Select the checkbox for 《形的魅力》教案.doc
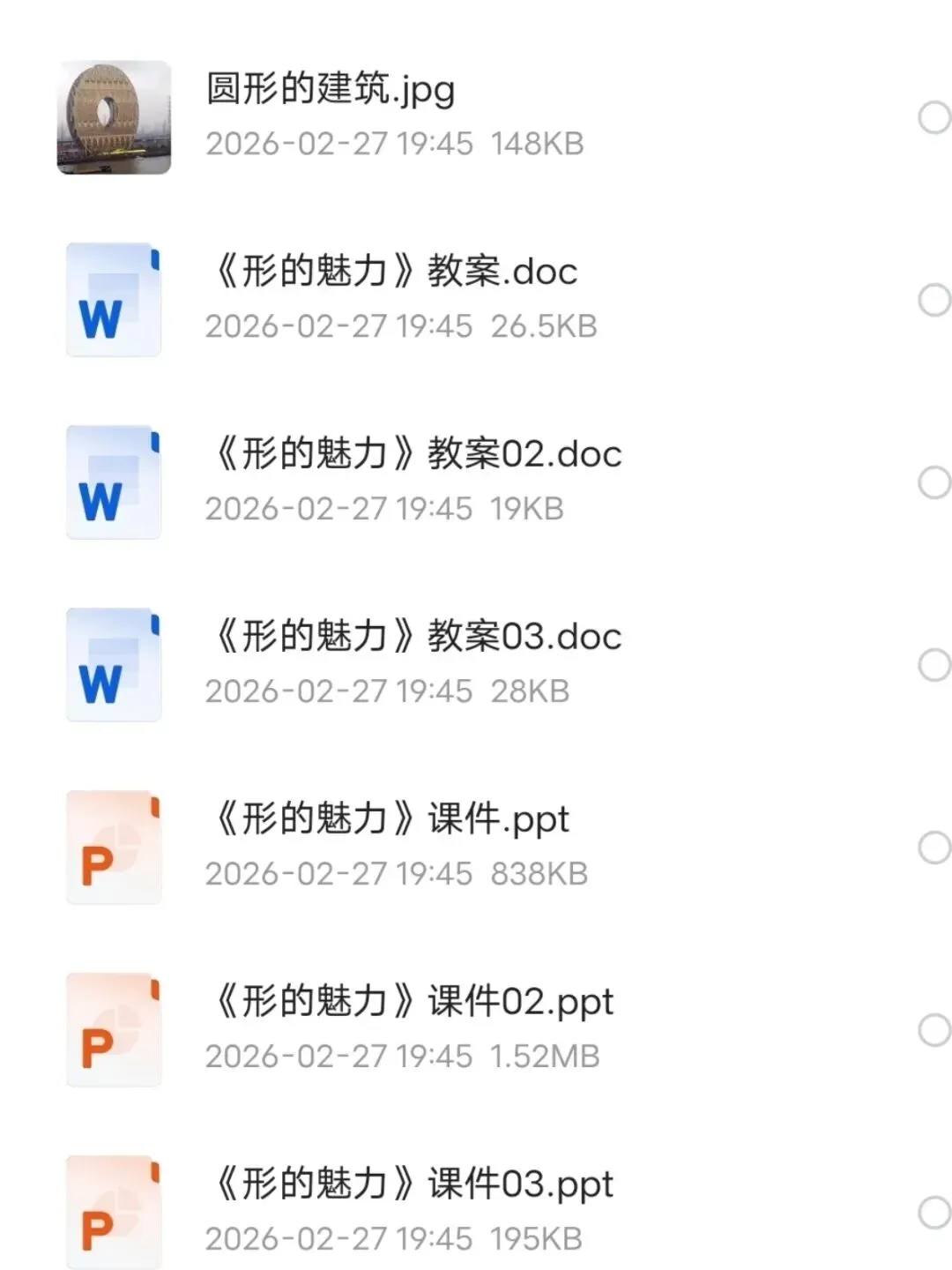Screen dimensions: 952x1270 click(x=934, y=300)
